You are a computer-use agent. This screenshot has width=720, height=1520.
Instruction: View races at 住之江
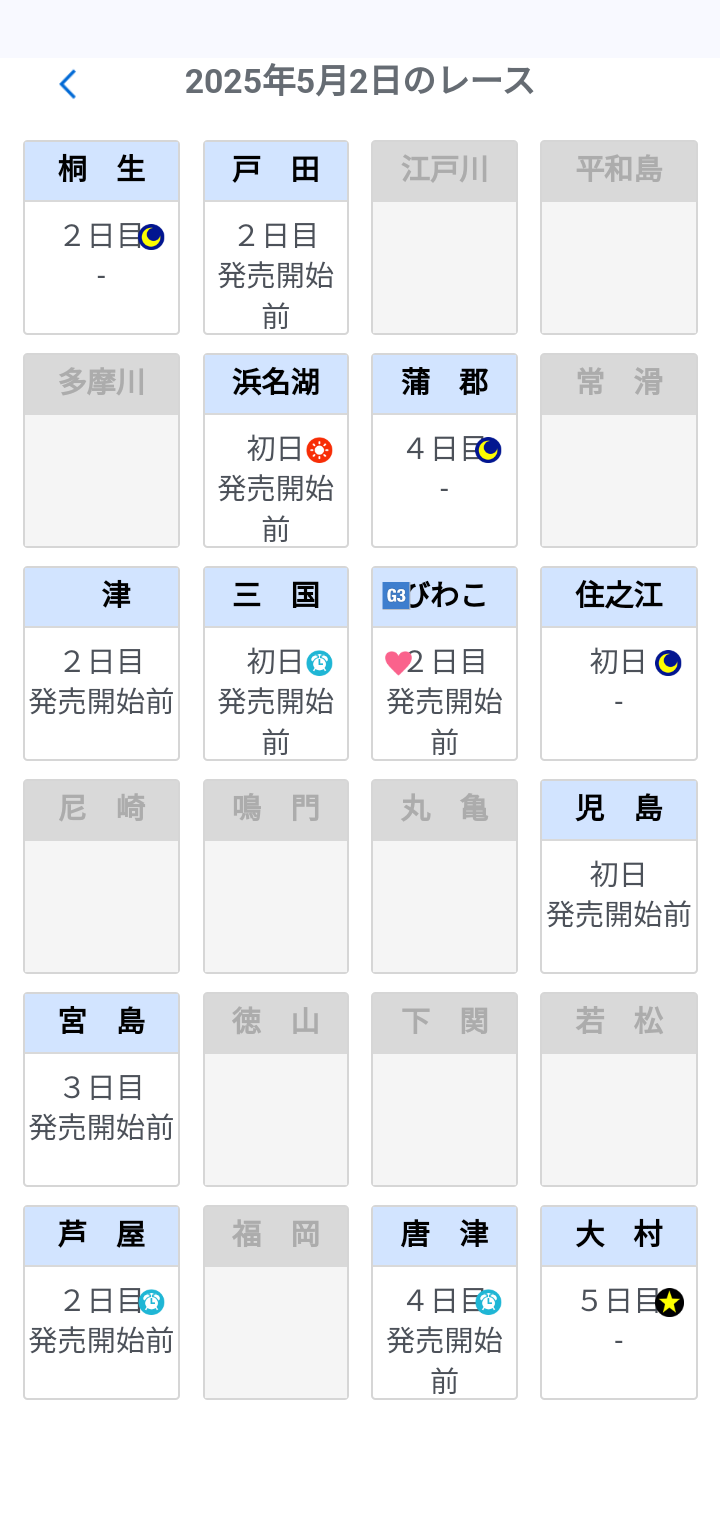tap(618, 664)
